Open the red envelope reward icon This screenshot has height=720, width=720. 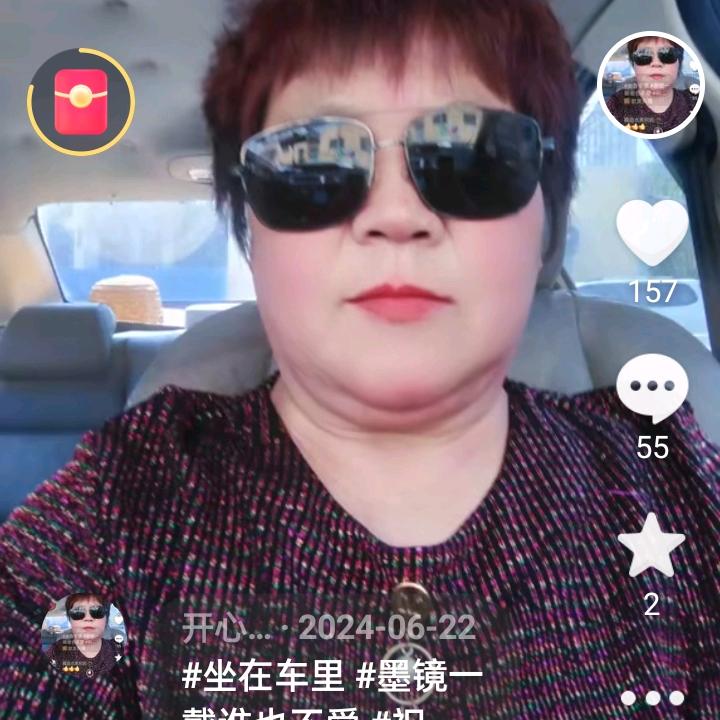81,102
